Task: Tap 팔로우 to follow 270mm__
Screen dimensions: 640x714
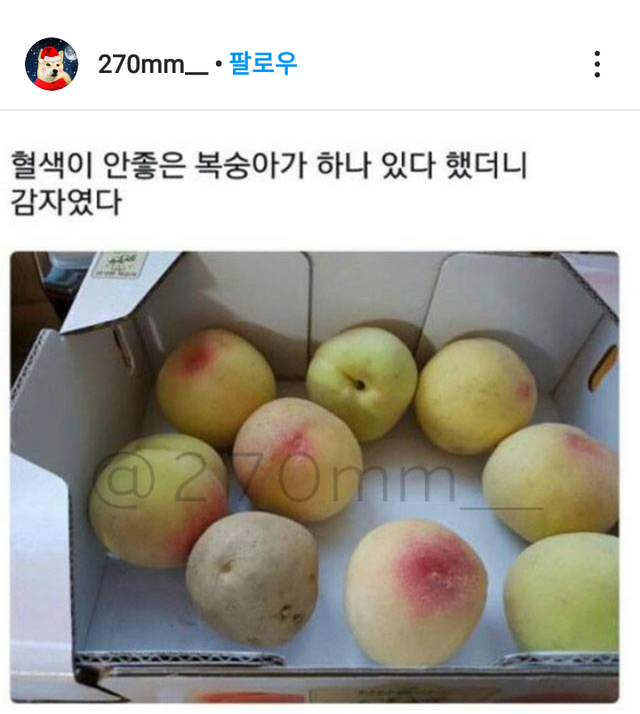Action: [263, 65]
